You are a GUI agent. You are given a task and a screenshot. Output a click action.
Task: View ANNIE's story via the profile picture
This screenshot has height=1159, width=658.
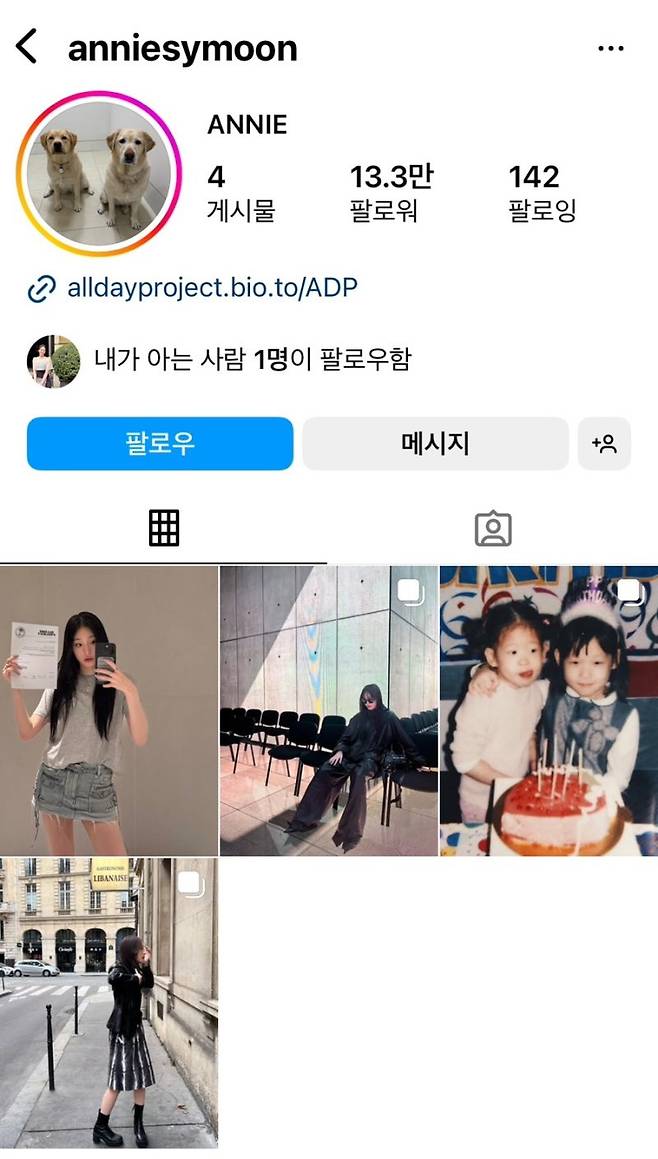click(97, 173)
